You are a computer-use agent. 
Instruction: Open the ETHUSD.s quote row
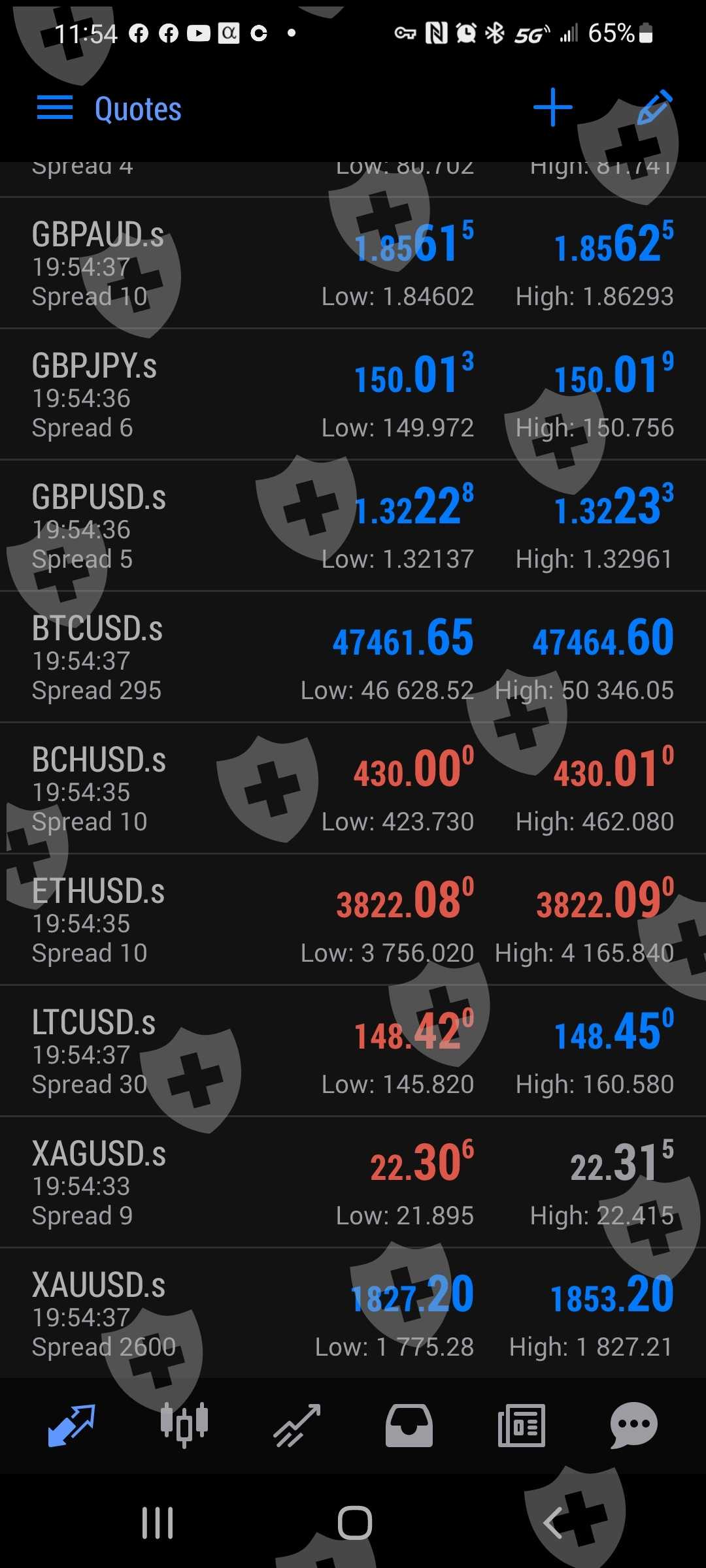[x=353, y=920]
